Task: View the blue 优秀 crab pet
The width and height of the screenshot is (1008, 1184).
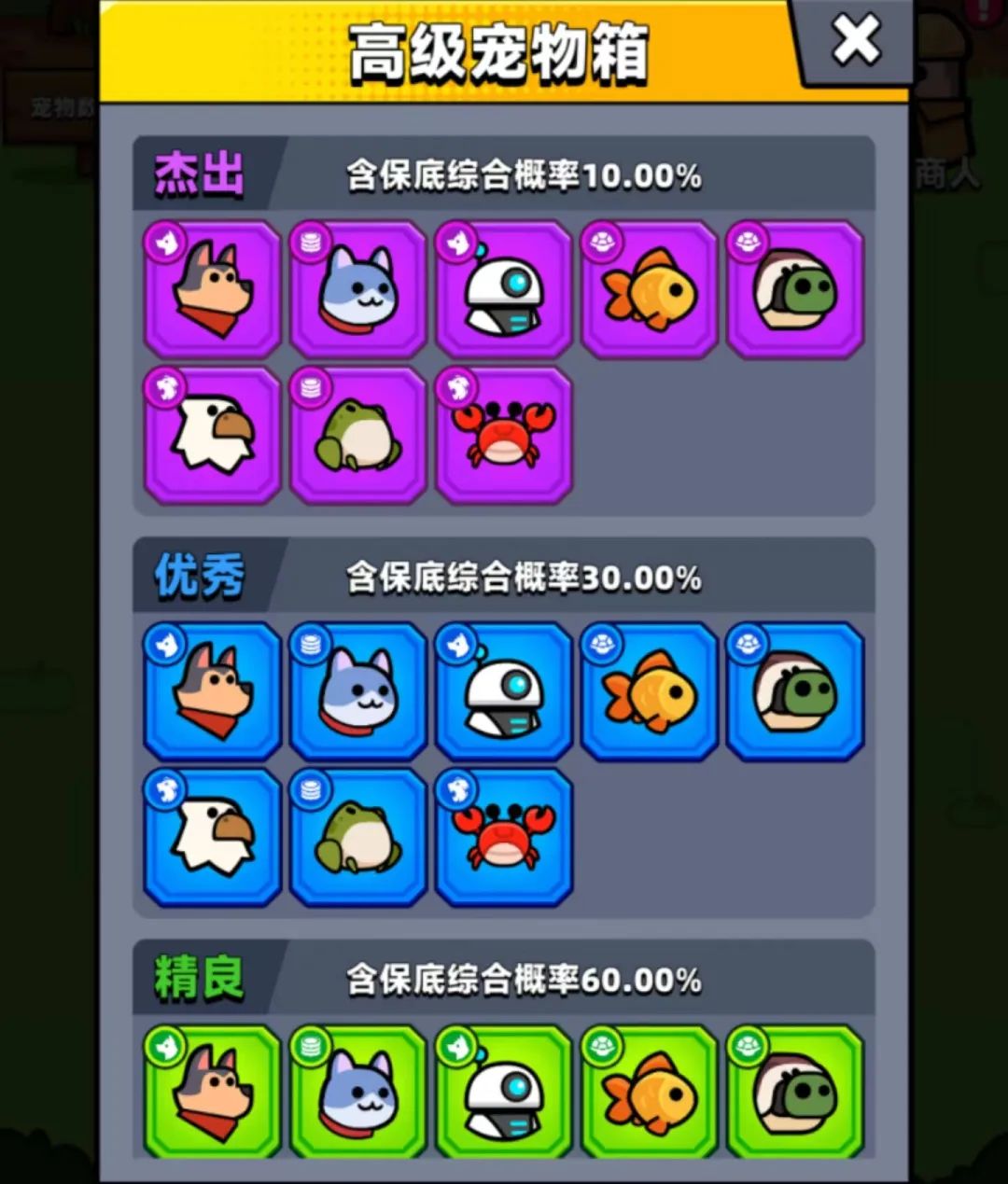Action: click(504, 837)
